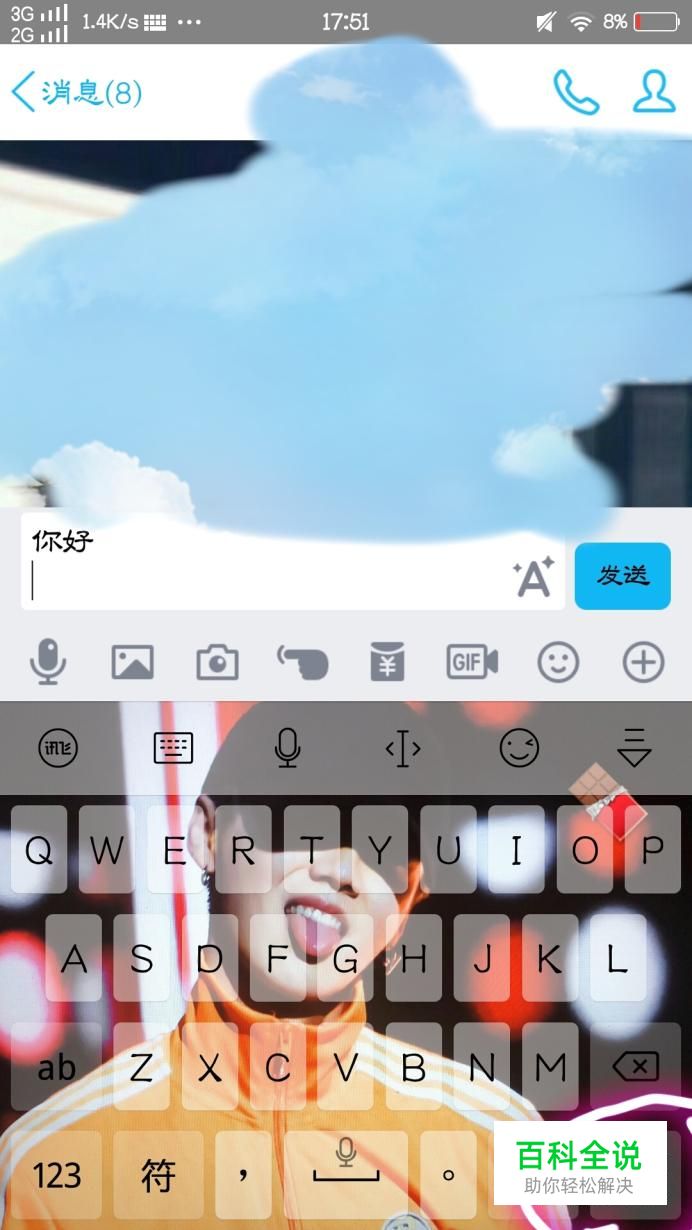Image resolution: width=692 pixels, height=1230 pixels.
Task: Open the GIF video tool
Action: click(x=472, y=662)
